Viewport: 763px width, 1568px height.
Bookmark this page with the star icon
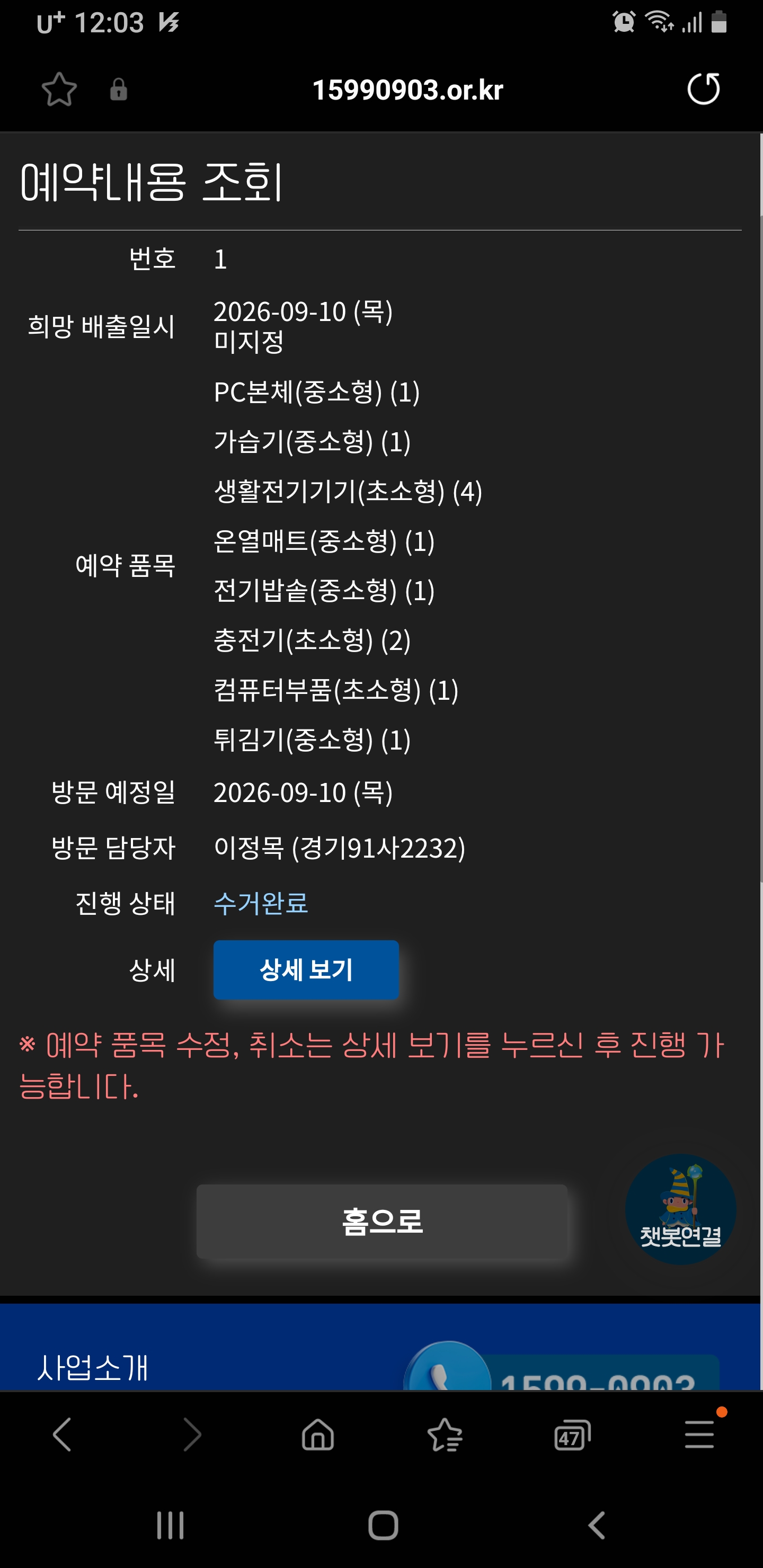coord(59,90)
